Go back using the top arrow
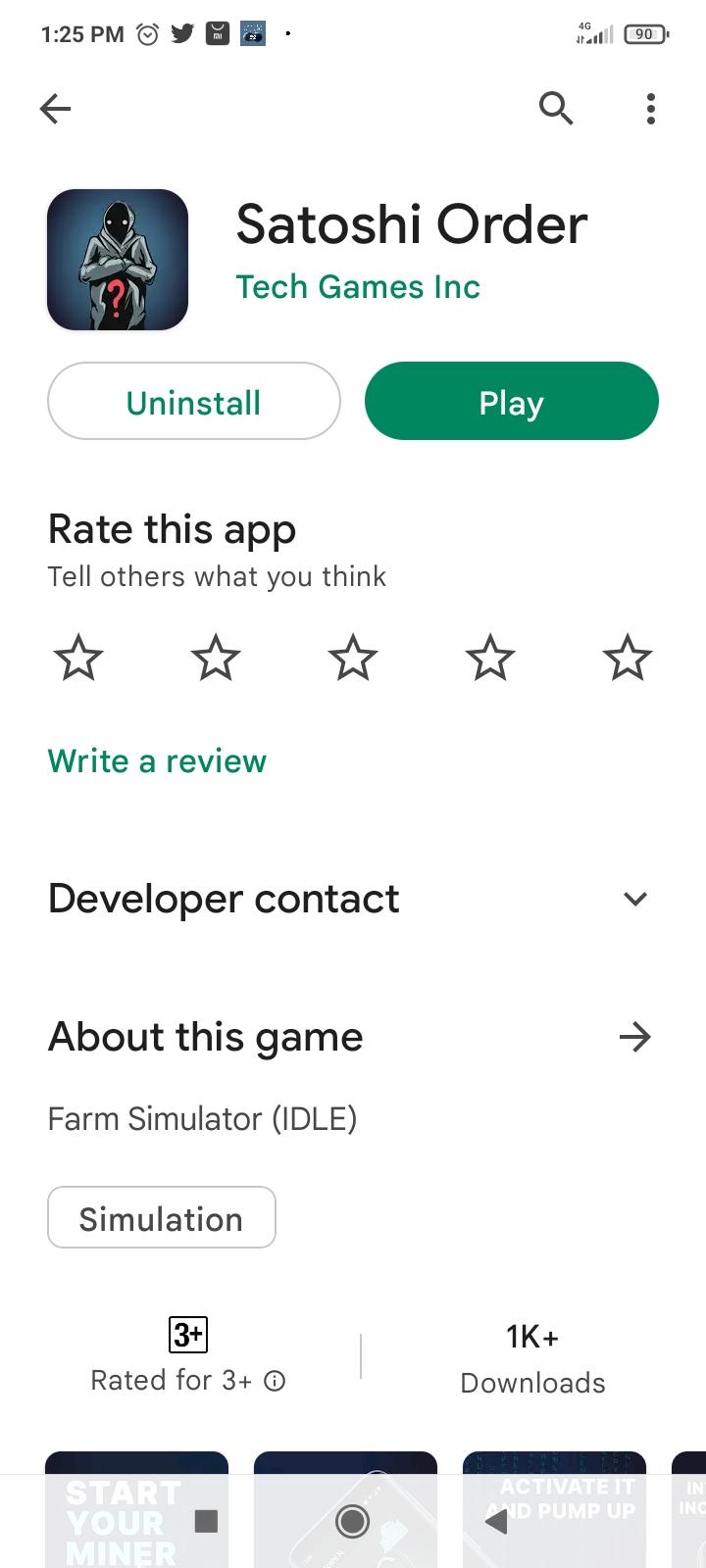 56,109
